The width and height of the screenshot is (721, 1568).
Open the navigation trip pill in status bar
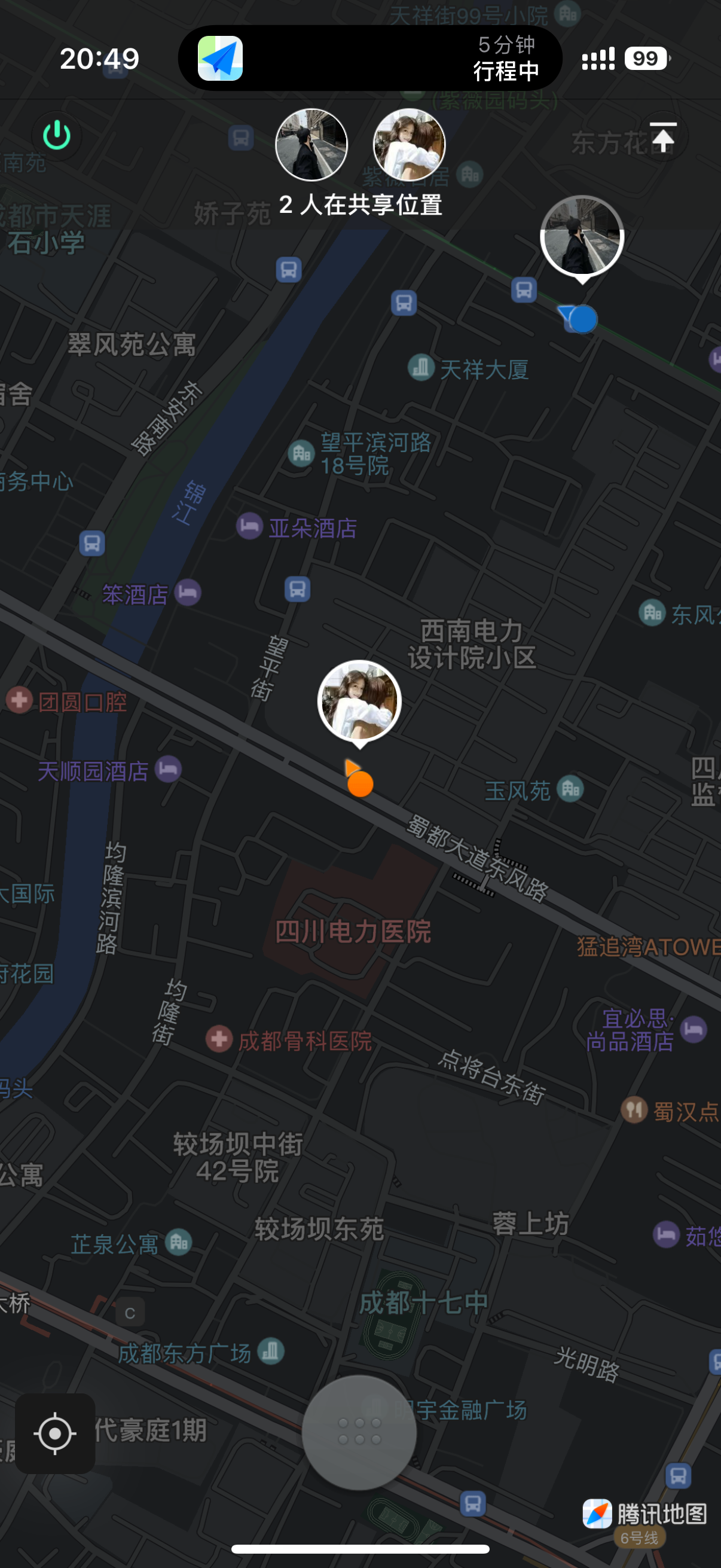coord(369,59)
